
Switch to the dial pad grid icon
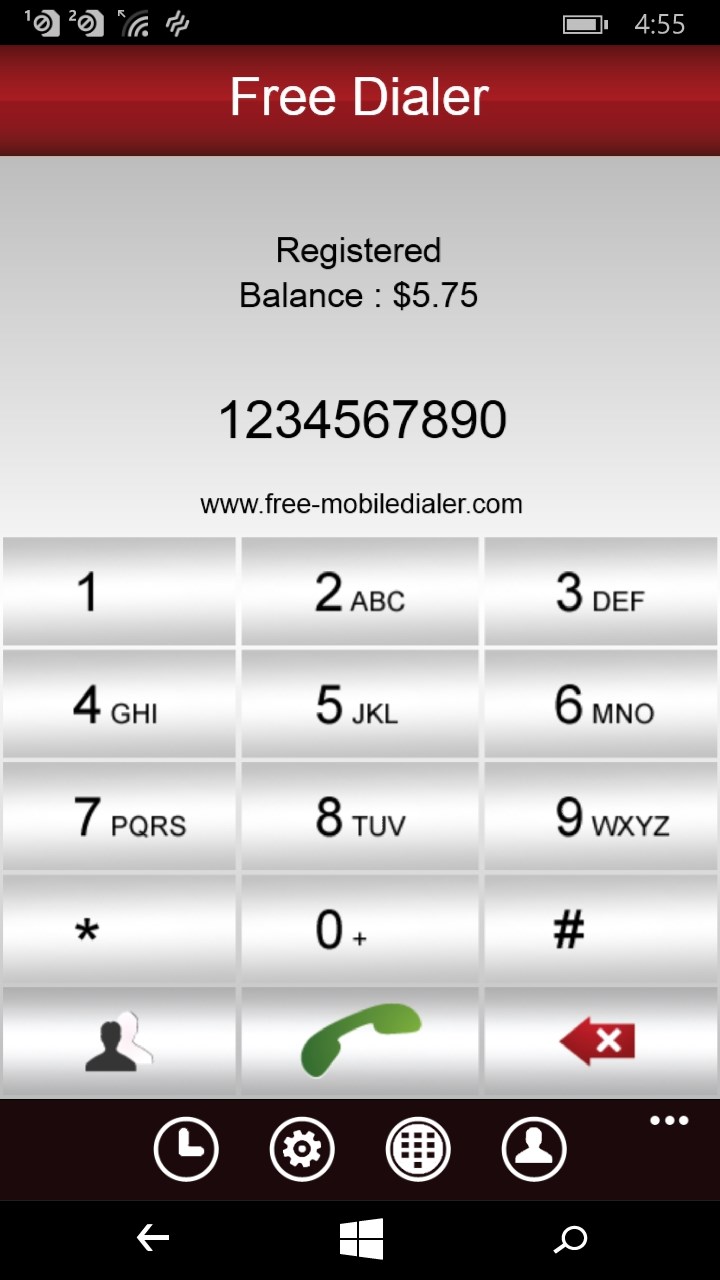418,1149
